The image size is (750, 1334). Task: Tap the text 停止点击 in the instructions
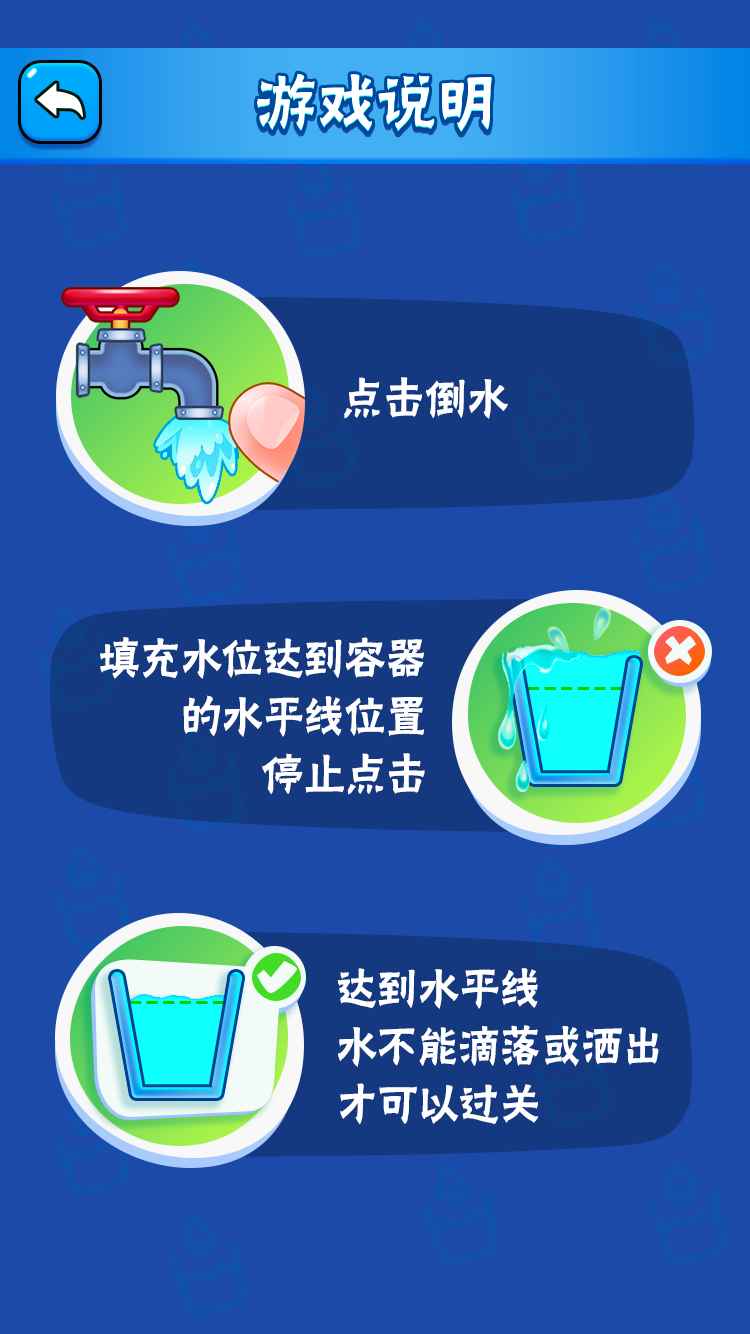346,774
